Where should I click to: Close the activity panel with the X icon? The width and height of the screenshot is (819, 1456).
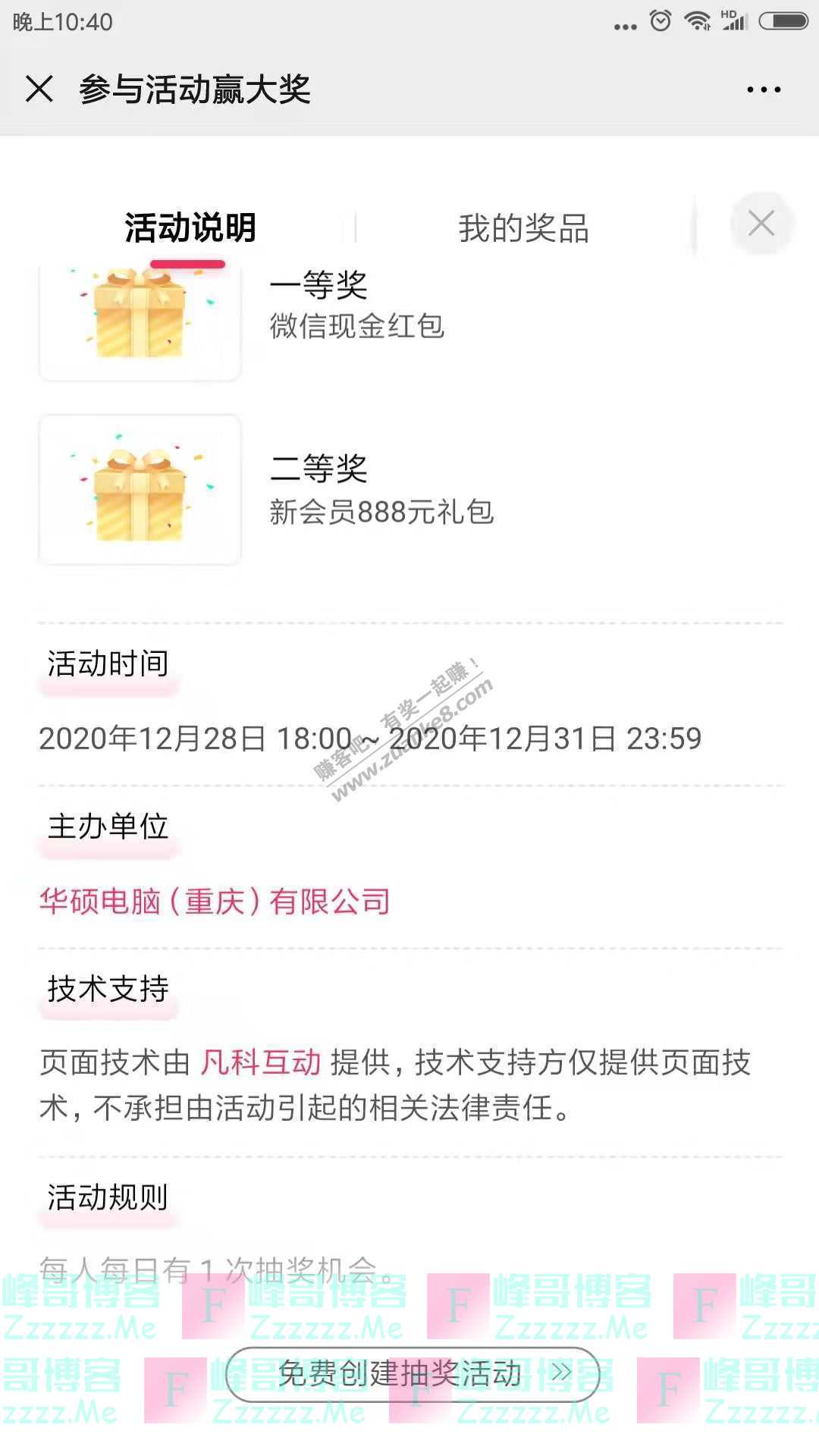[761, 222]
